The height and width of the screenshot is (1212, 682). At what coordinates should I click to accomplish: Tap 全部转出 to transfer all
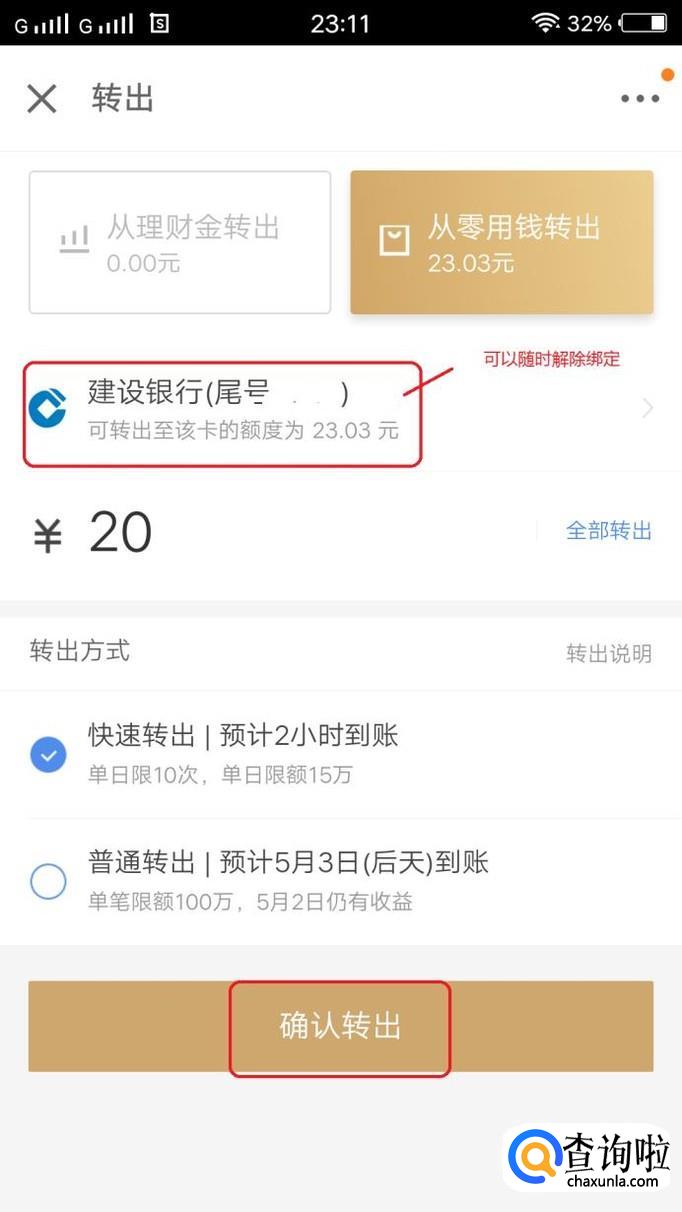pos(608,531)
